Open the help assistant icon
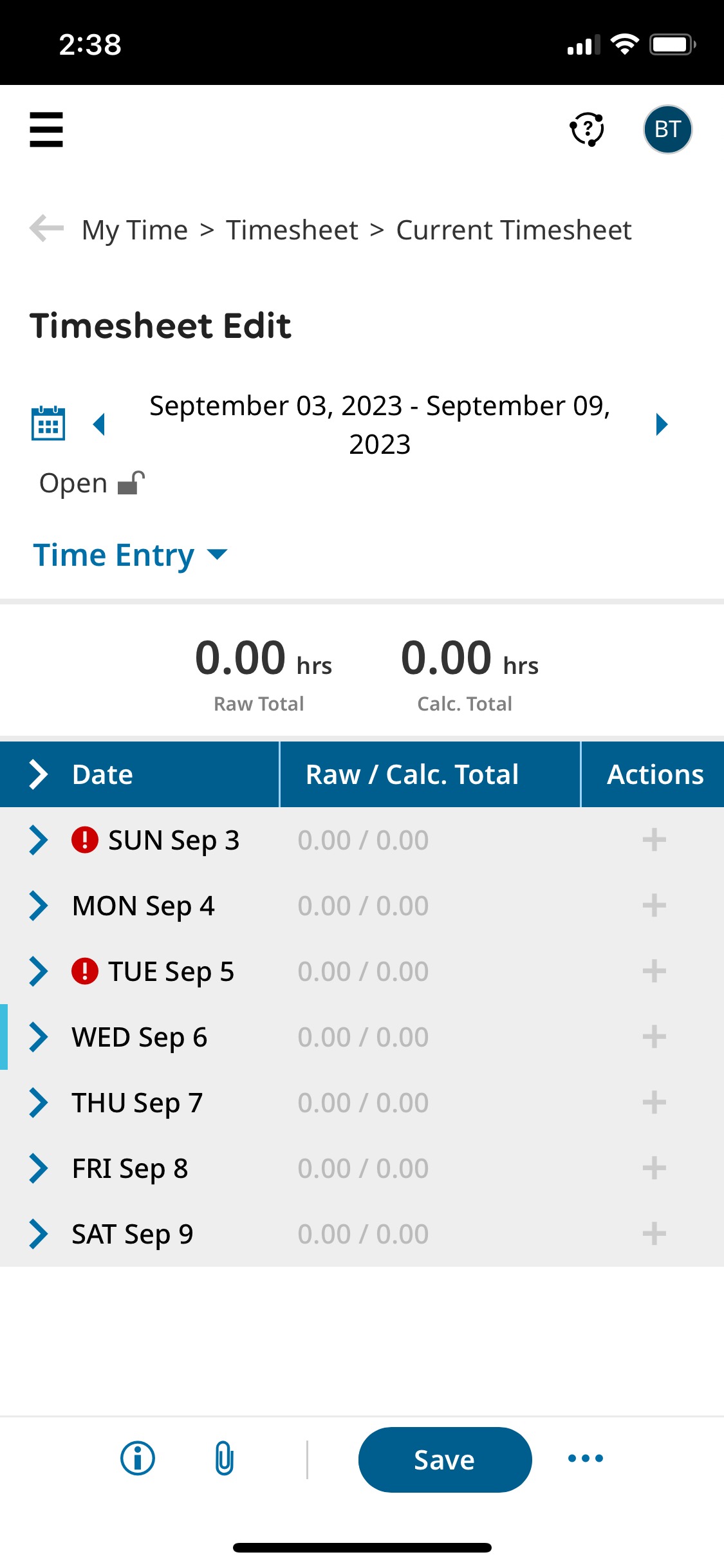The image size is (724, 1568). coord(587,129)
